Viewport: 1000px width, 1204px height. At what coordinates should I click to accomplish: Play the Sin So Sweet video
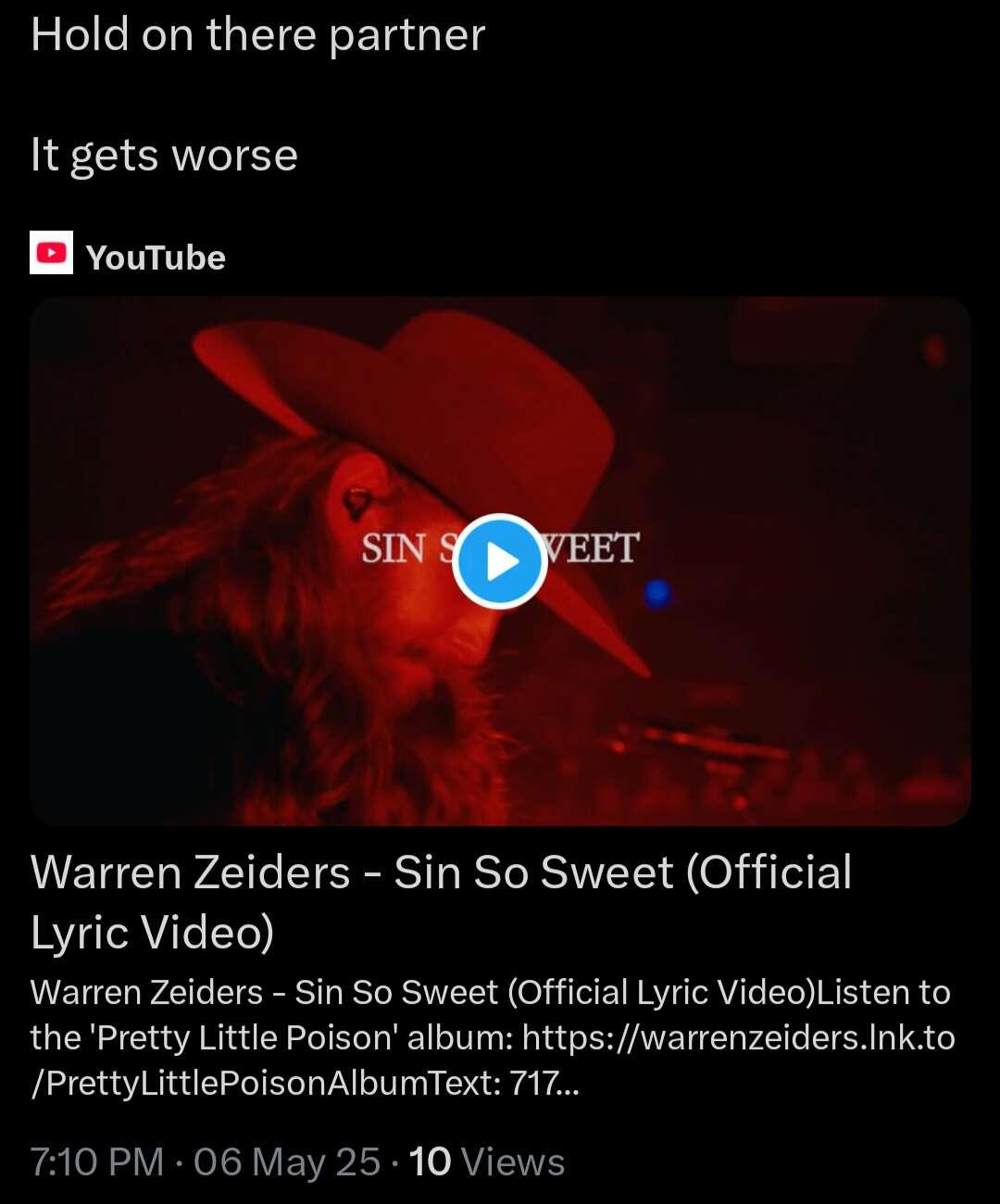point(499,561)
